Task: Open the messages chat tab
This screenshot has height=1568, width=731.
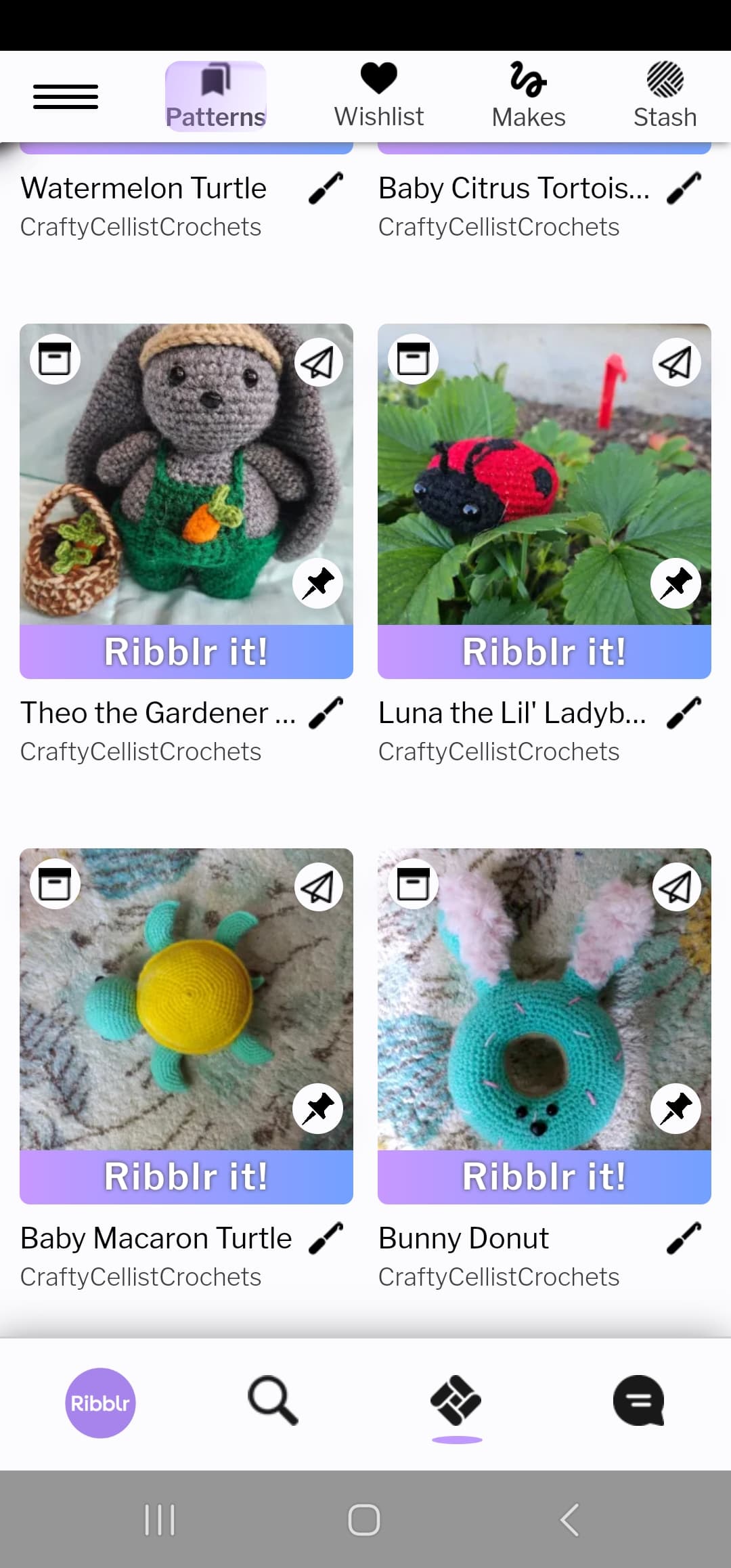Action: (x=638, y=1401)
